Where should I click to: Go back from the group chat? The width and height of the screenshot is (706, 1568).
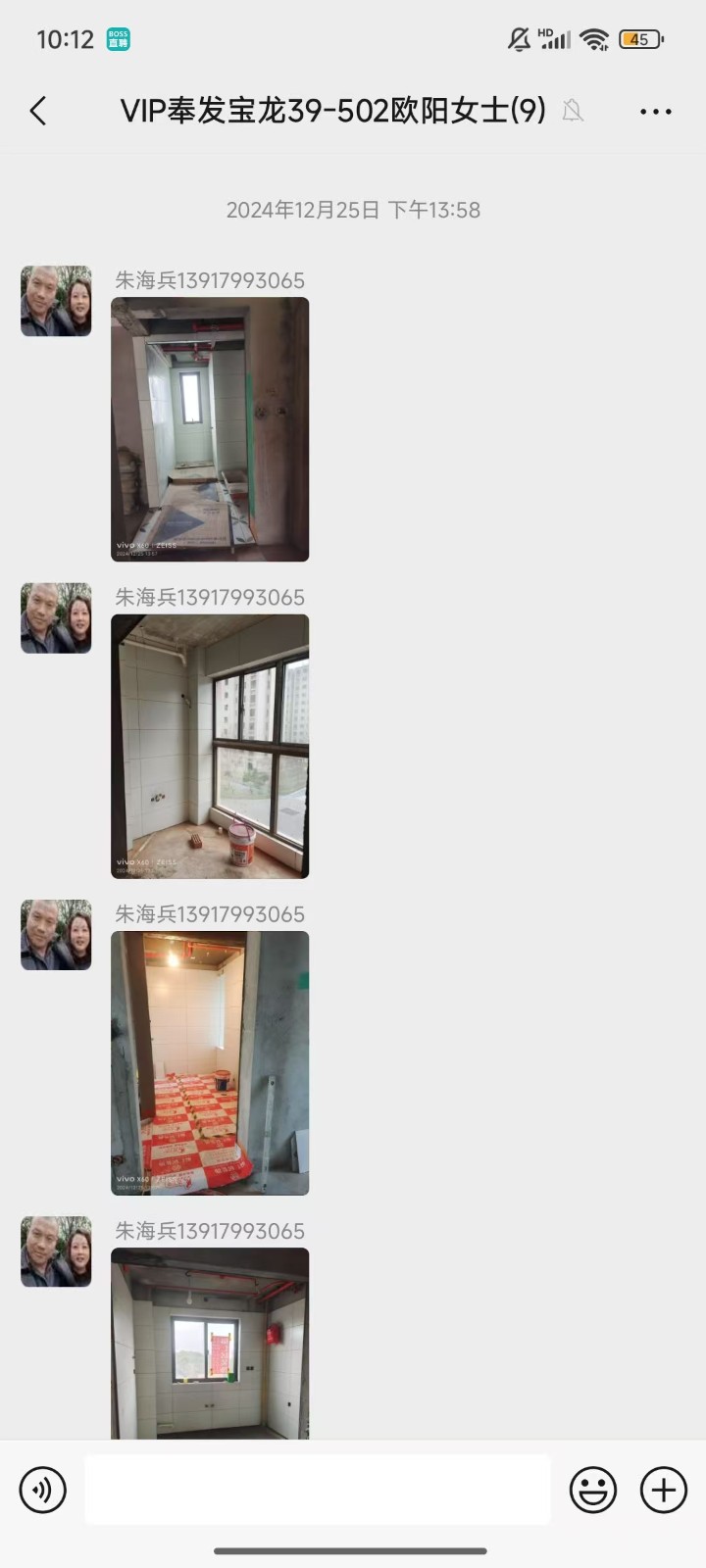click(x=38, y=111)
